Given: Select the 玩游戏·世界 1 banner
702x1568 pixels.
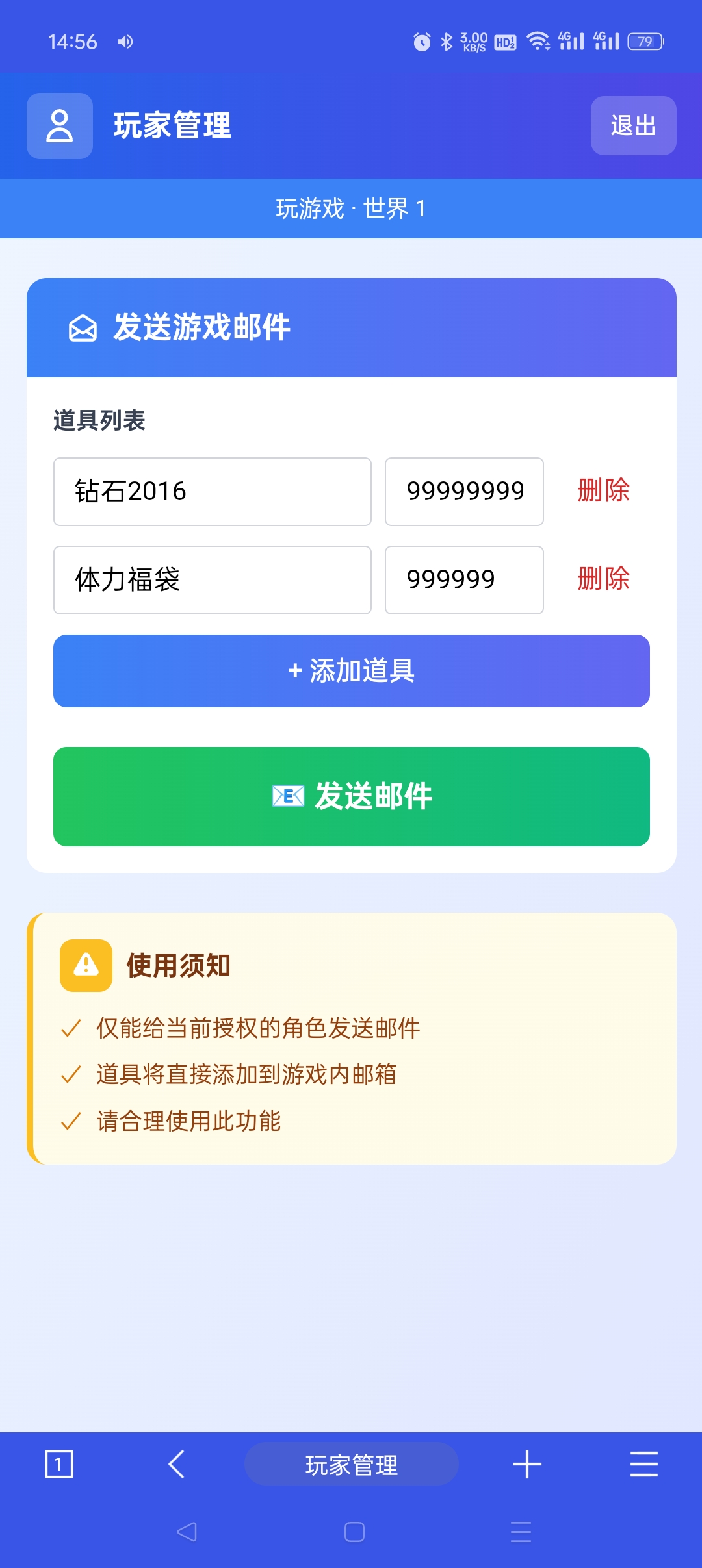Looking at the screenshot, I should [x=351, y=209].
